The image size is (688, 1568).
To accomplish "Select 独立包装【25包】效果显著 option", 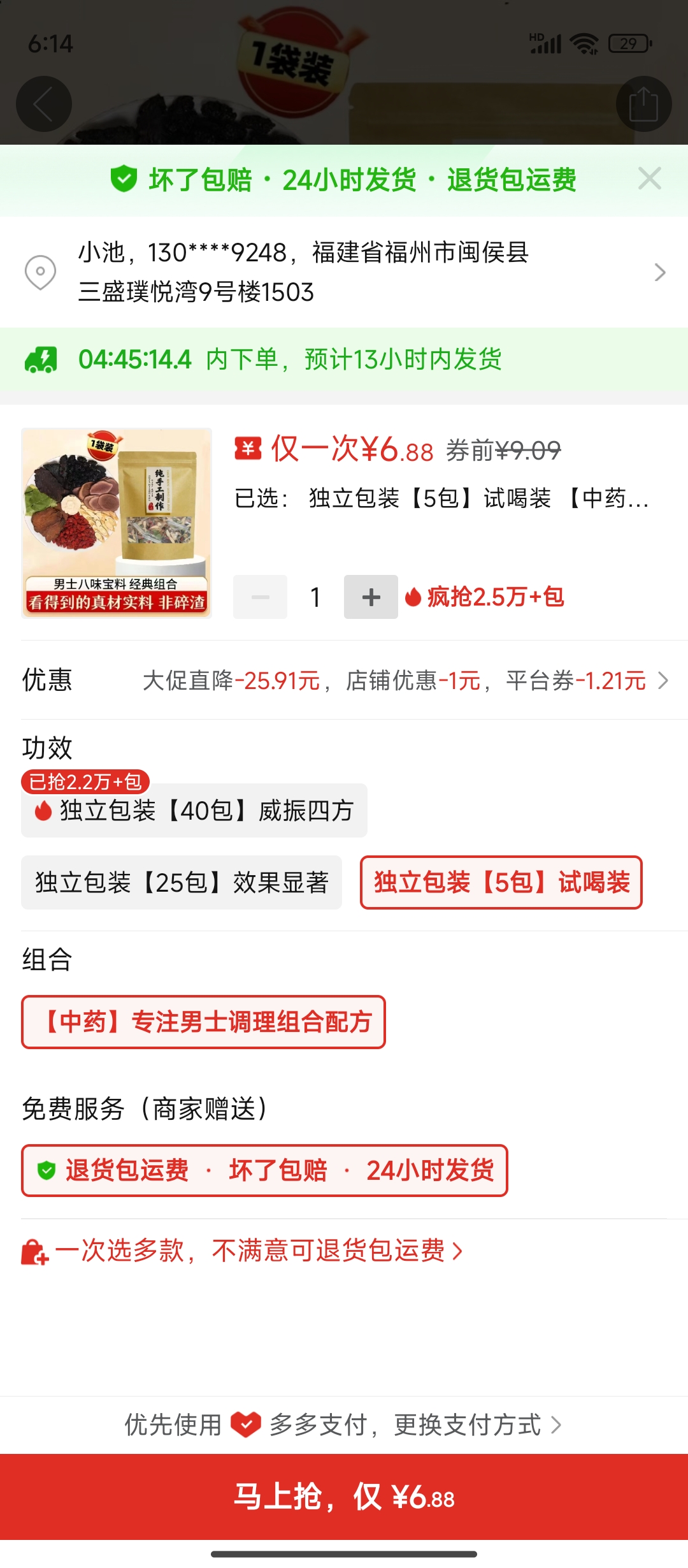I will pyautogui.click(x=182, y=883).
